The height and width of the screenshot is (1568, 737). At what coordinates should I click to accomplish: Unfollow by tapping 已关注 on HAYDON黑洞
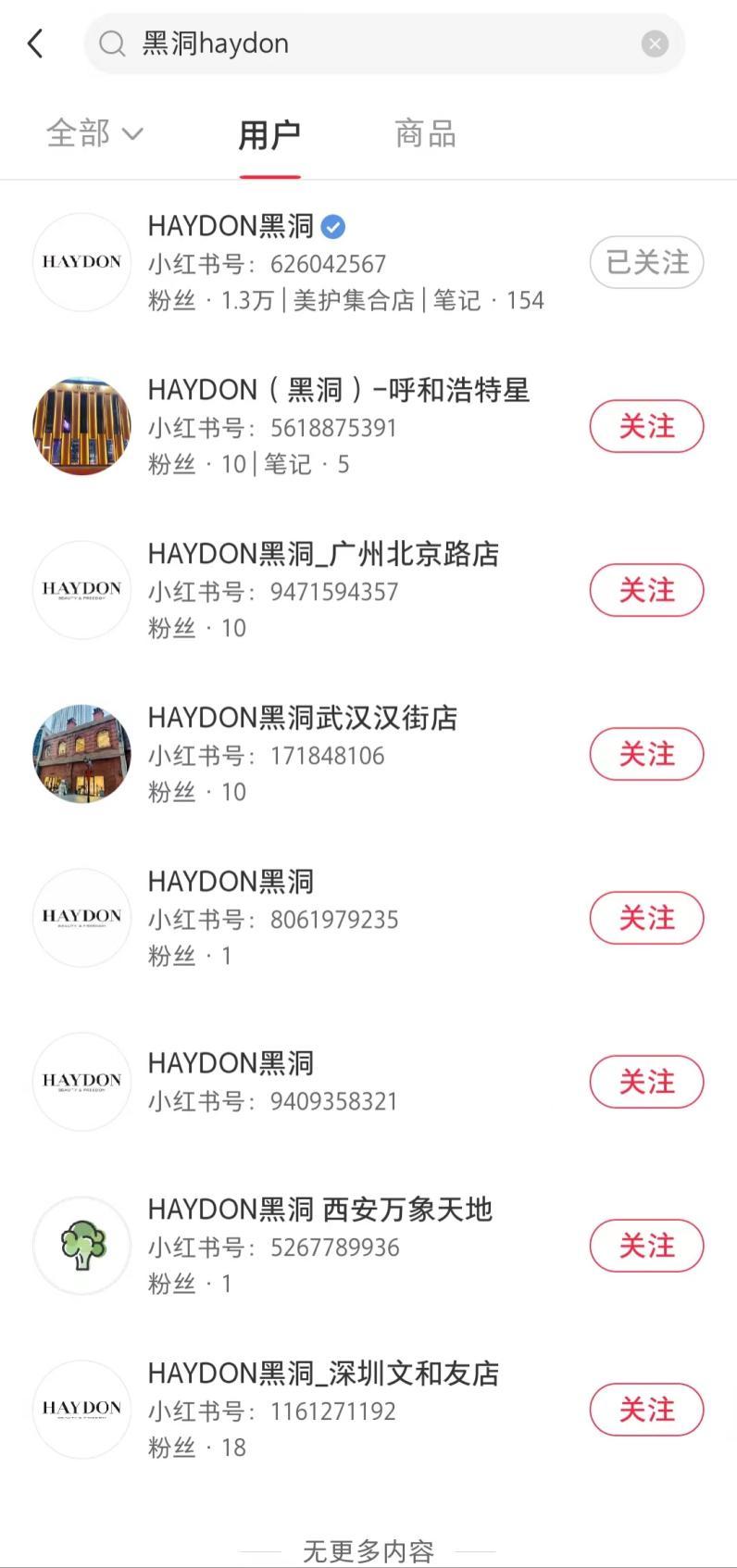pos(646,262)
